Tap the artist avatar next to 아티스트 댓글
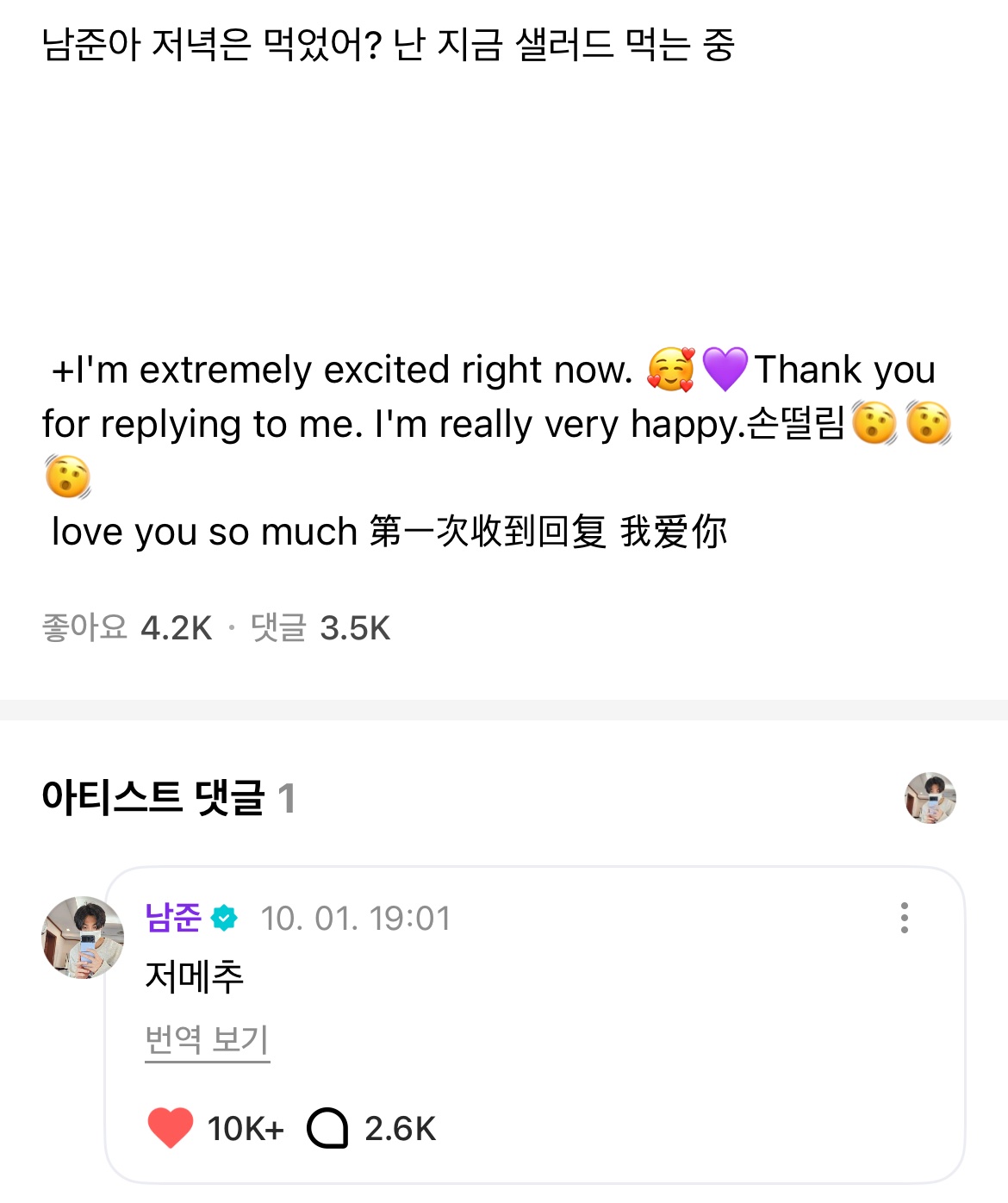This screenshot has height=1203, width=1008. pos(930,798)
